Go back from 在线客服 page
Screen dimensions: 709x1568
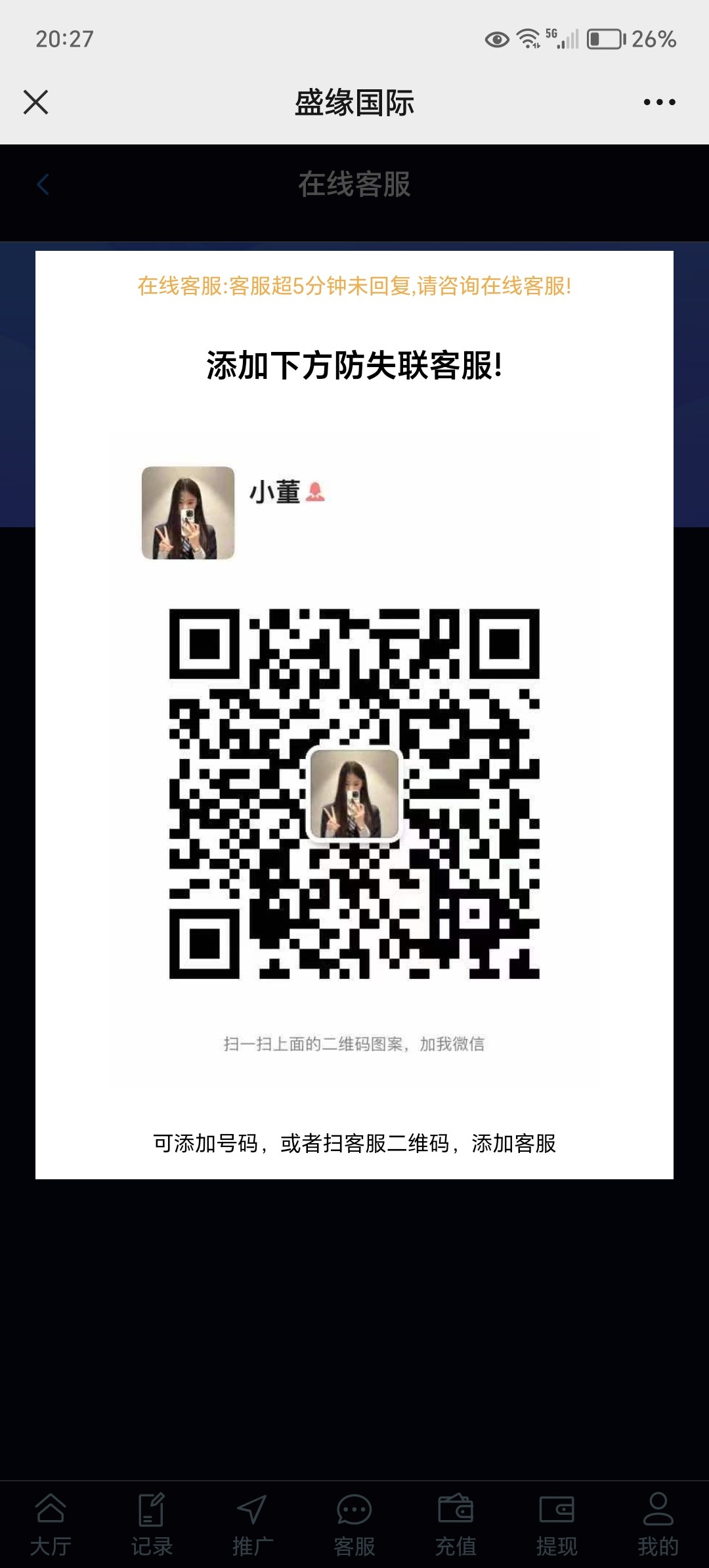pos(43,185)
